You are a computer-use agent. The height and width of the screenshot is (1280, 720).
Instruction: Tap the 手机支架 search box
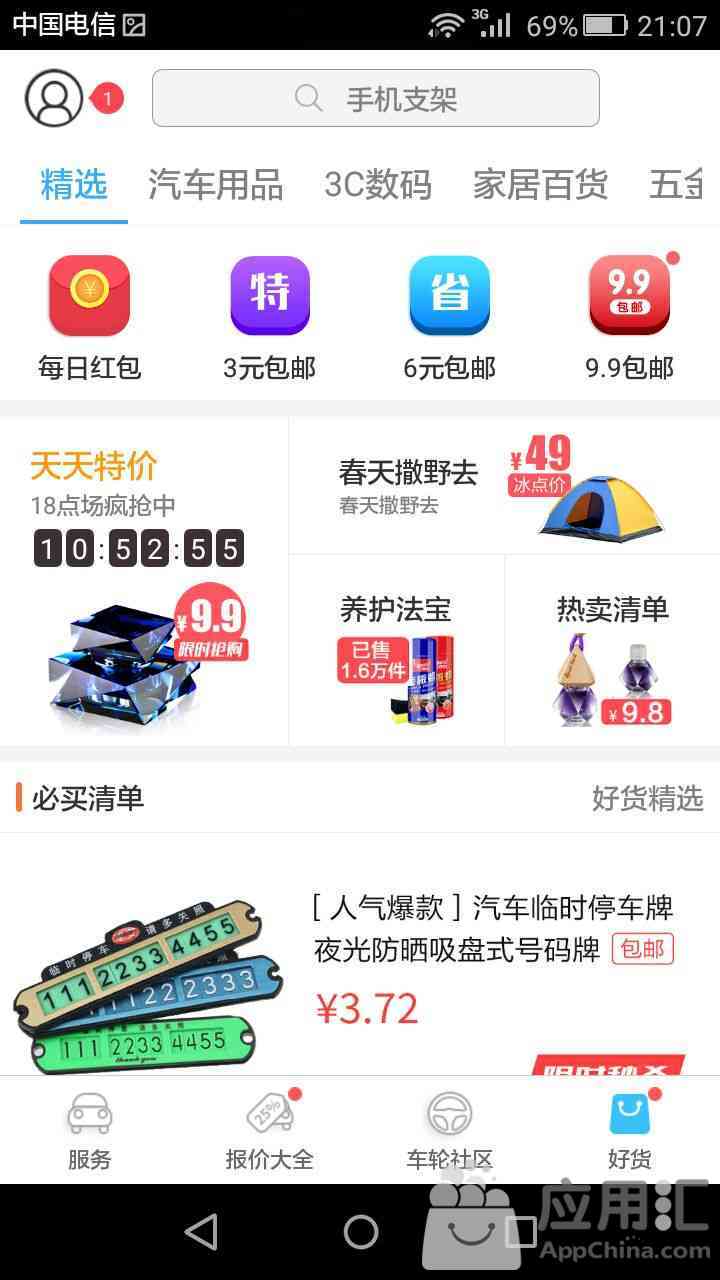tap(375, 98)
